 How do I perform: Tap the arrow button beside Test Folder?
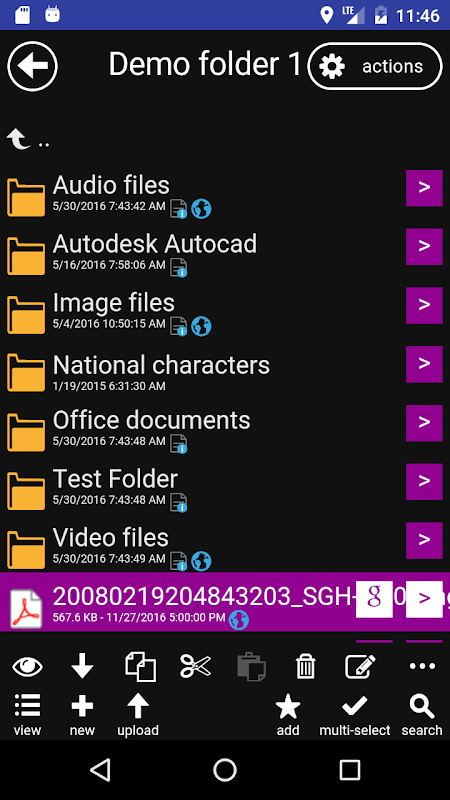tap(424, 481)
